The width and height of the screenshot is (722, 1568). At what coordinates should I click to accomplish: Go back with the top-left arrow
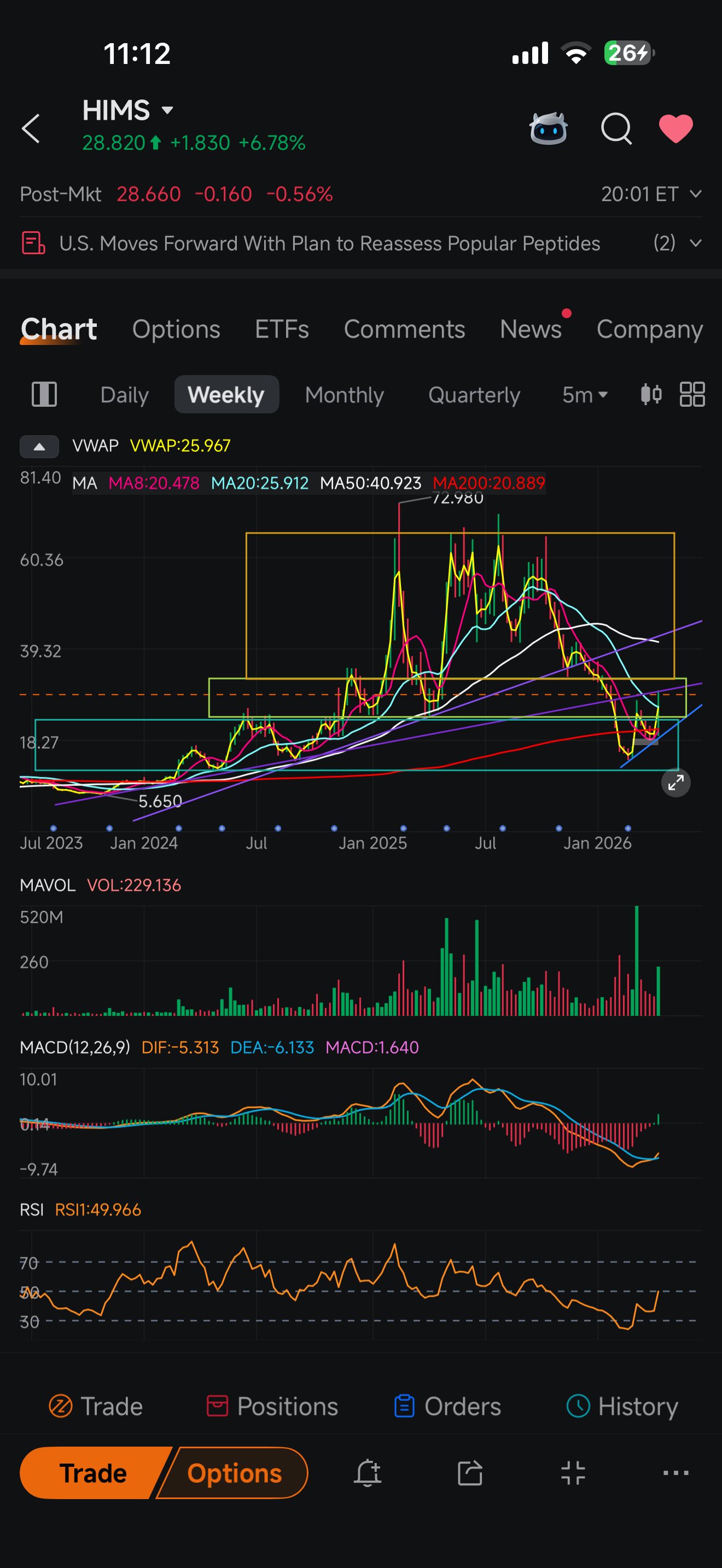[x=31, y=128]
